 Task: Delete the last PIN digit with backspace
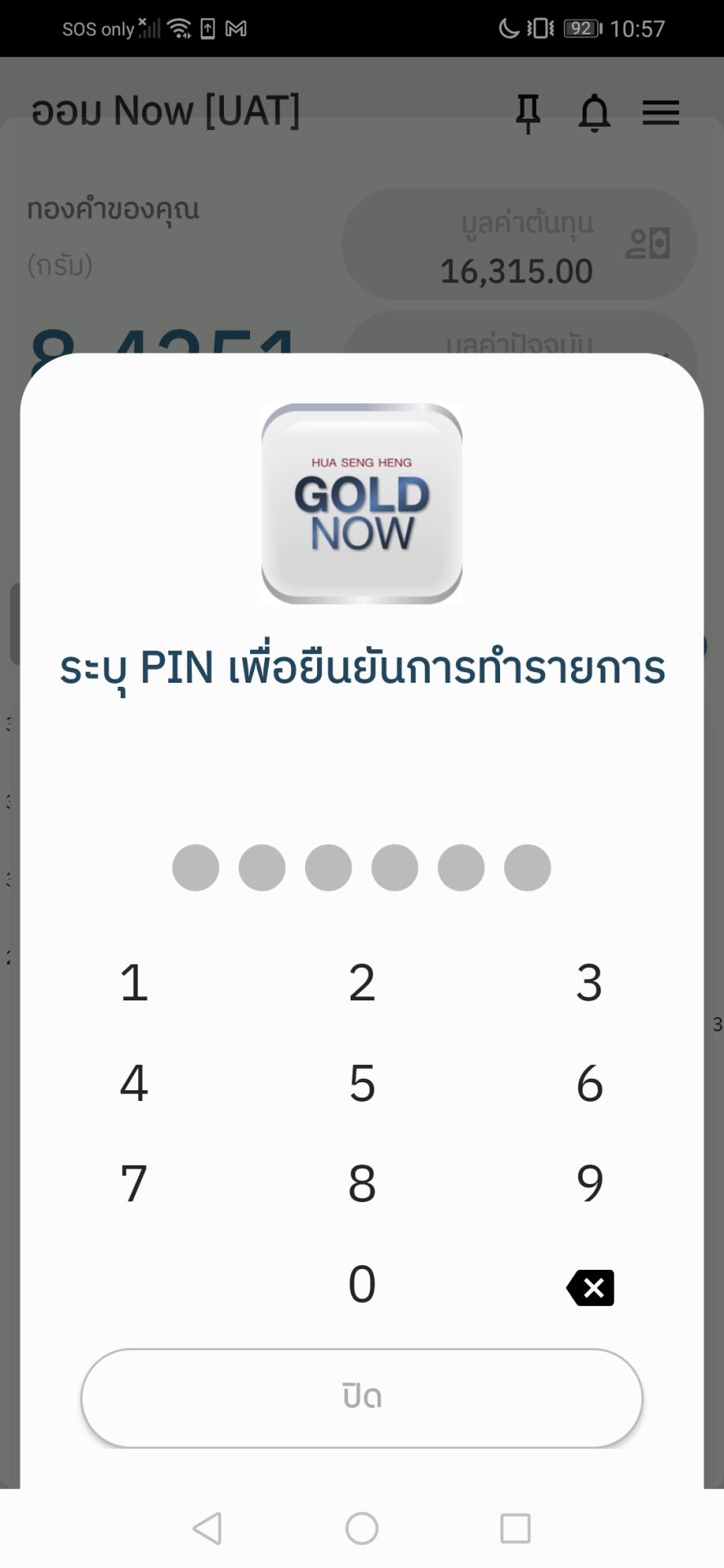(590, 1288)
